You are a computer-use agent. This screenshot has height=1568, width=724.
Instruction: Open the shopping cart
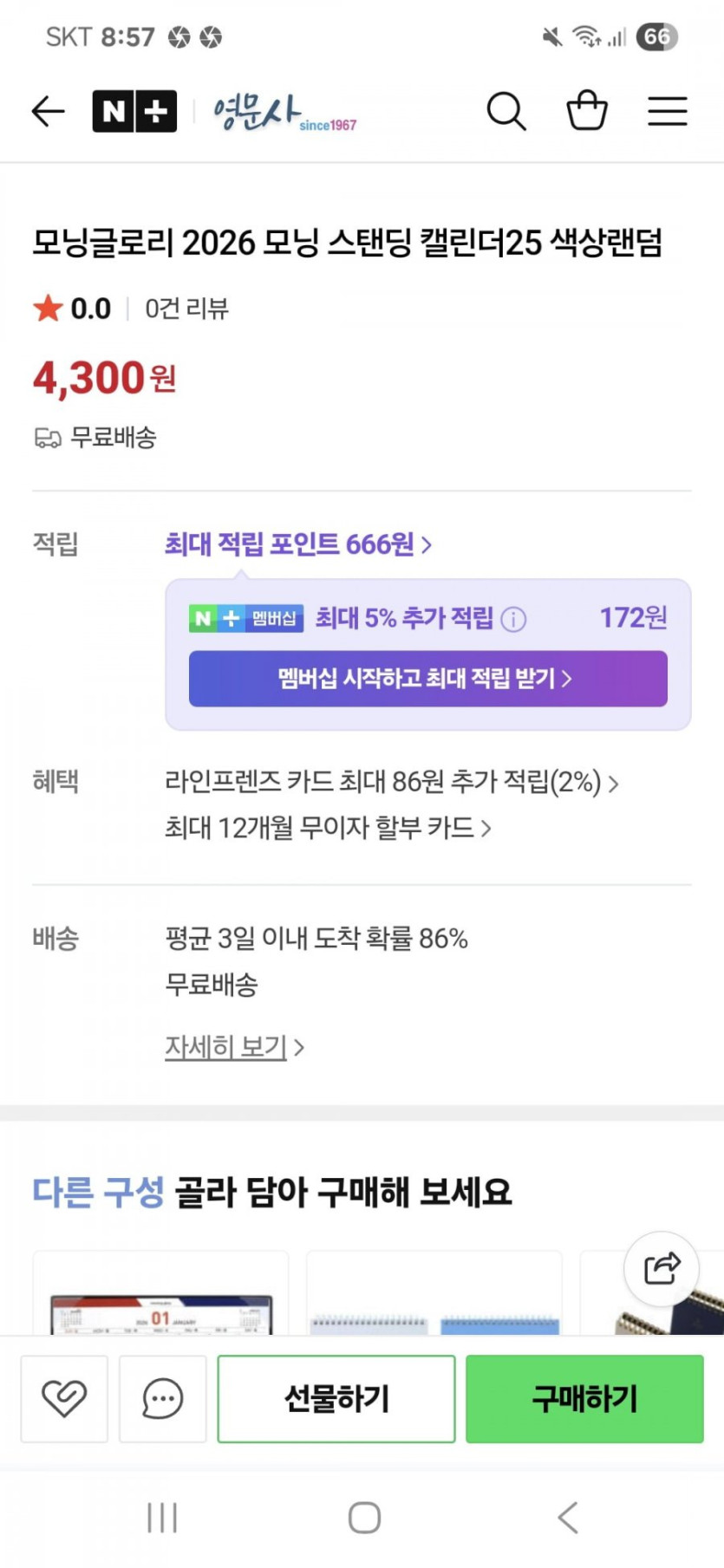pos(586,111)
